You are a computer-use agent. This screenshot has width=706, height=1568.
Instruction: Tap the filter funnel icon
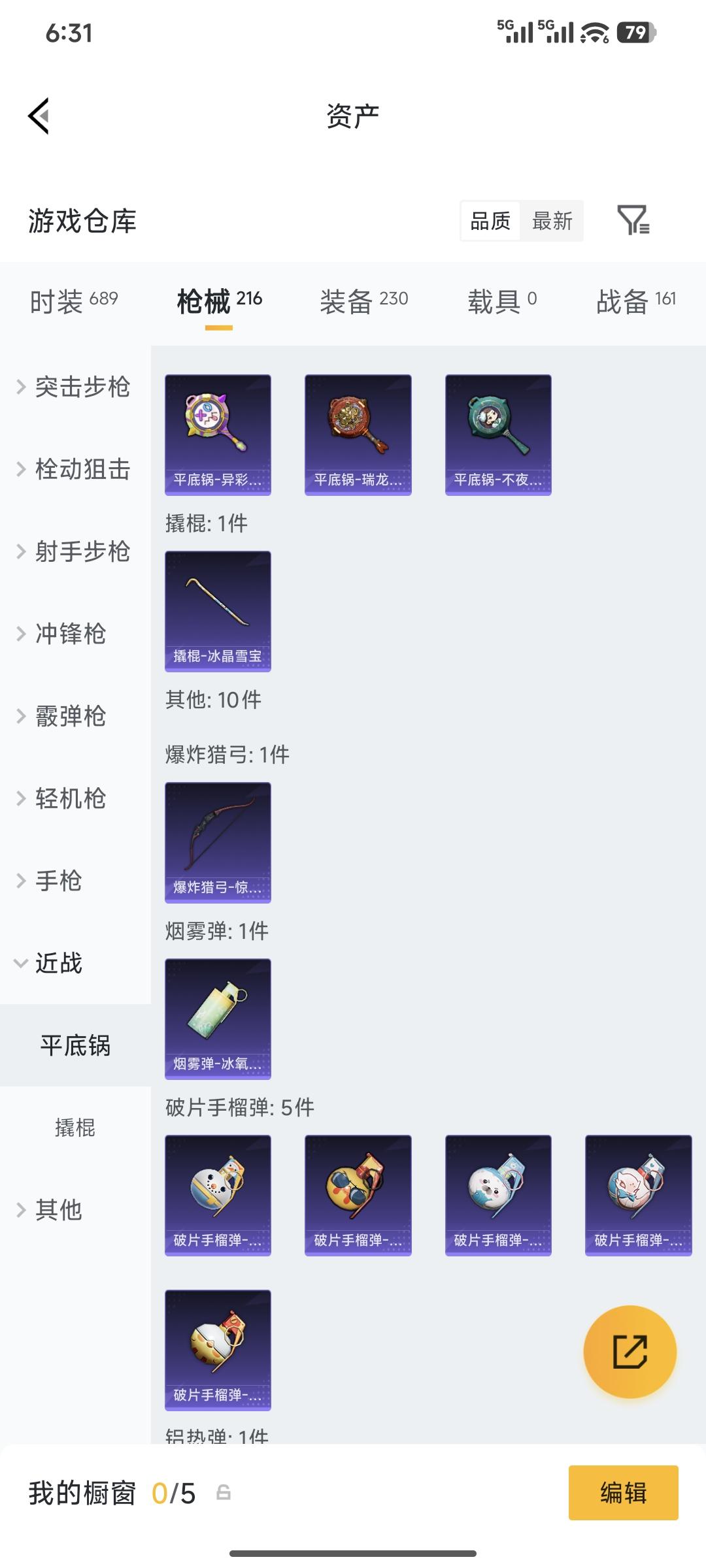click(633, 222)
